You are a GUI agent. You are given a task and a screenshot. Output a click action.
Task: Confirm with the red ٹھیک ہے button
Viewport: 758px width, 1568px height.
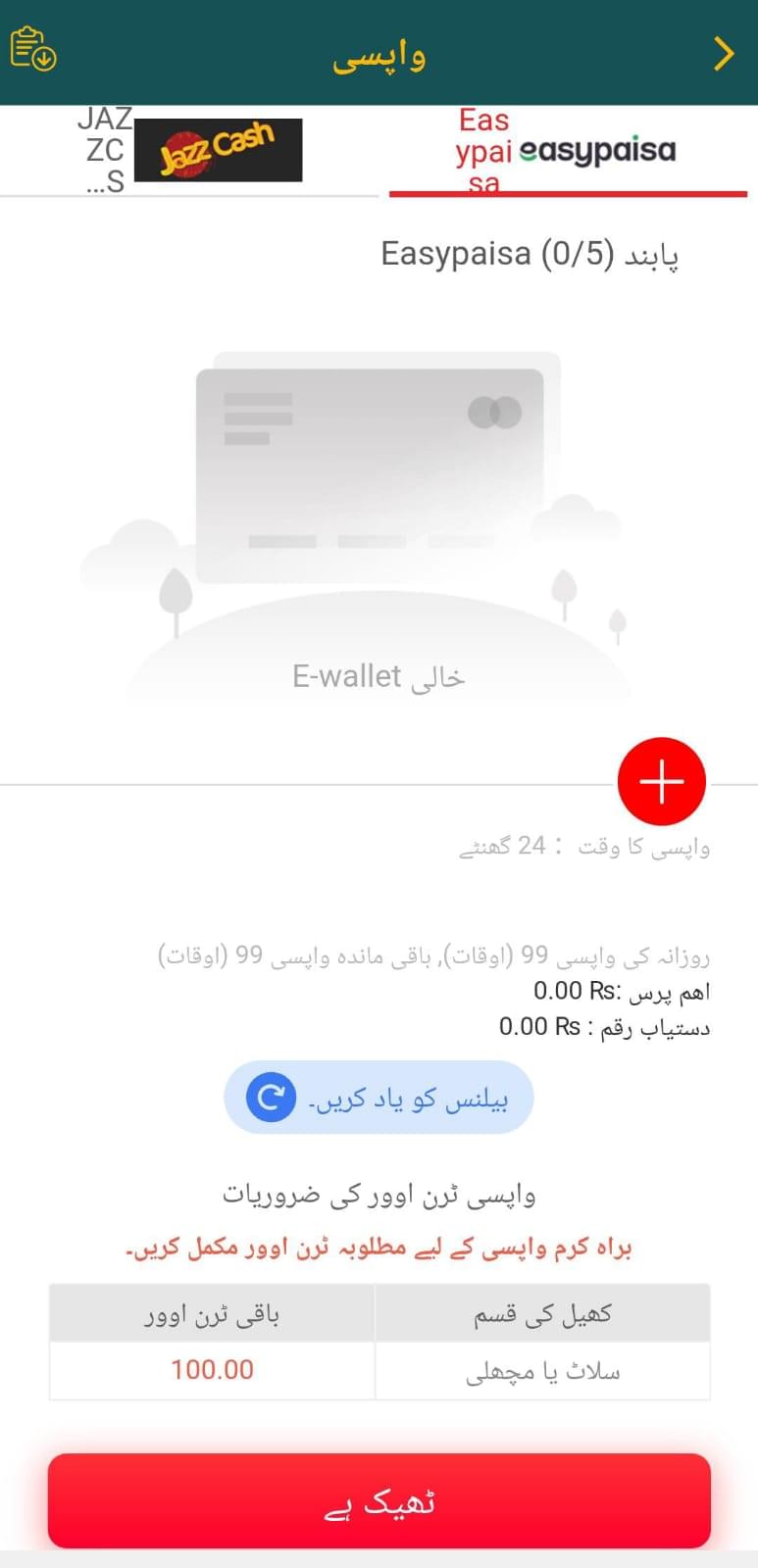[379, 1500]
